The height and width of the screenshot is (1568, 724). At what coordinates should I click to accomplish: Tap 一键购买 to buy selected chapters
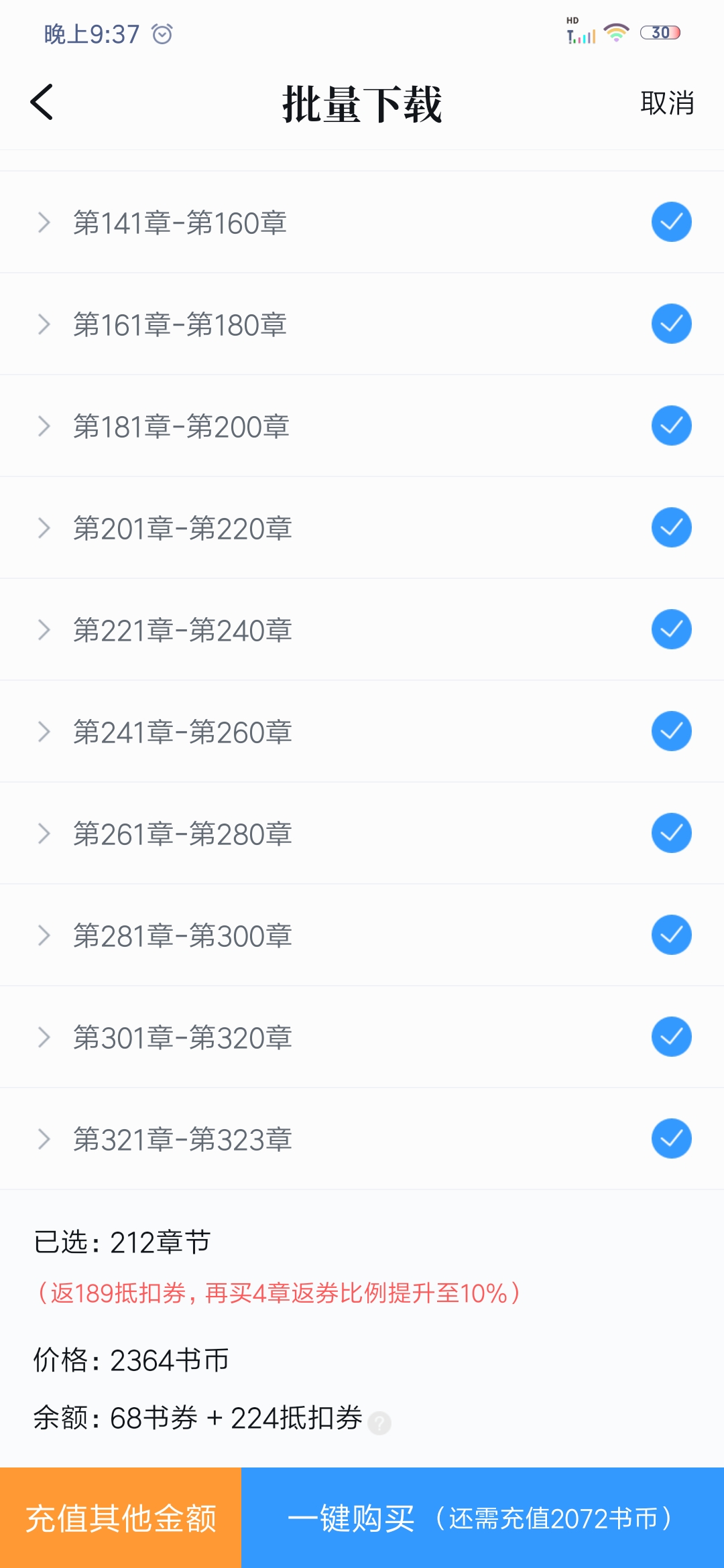482,1518
